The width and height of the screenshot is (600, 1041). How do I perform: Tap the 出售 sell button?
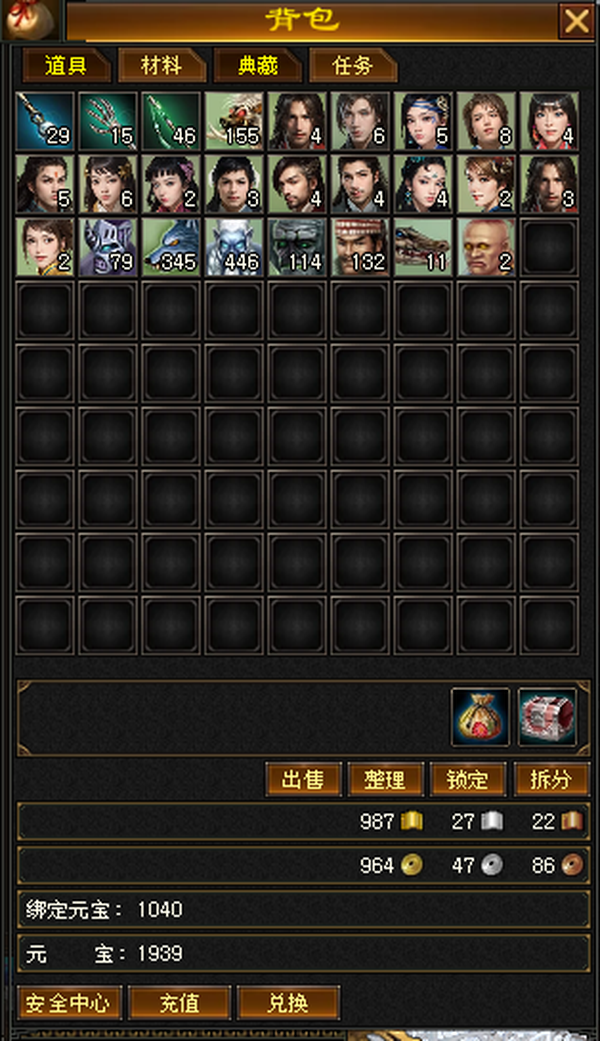tap(303, 780)
